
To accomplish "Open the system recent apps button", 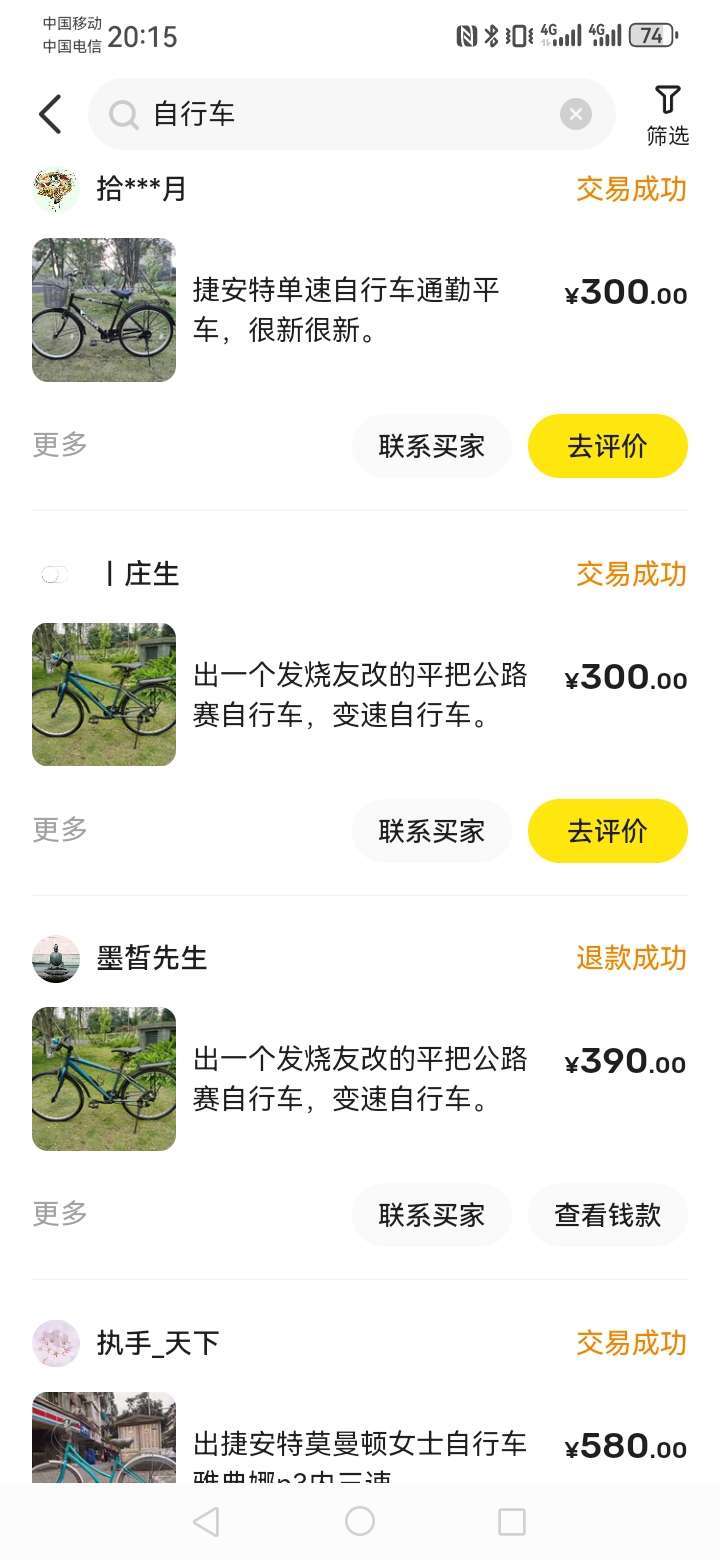I will click(x=512, y=1522).
